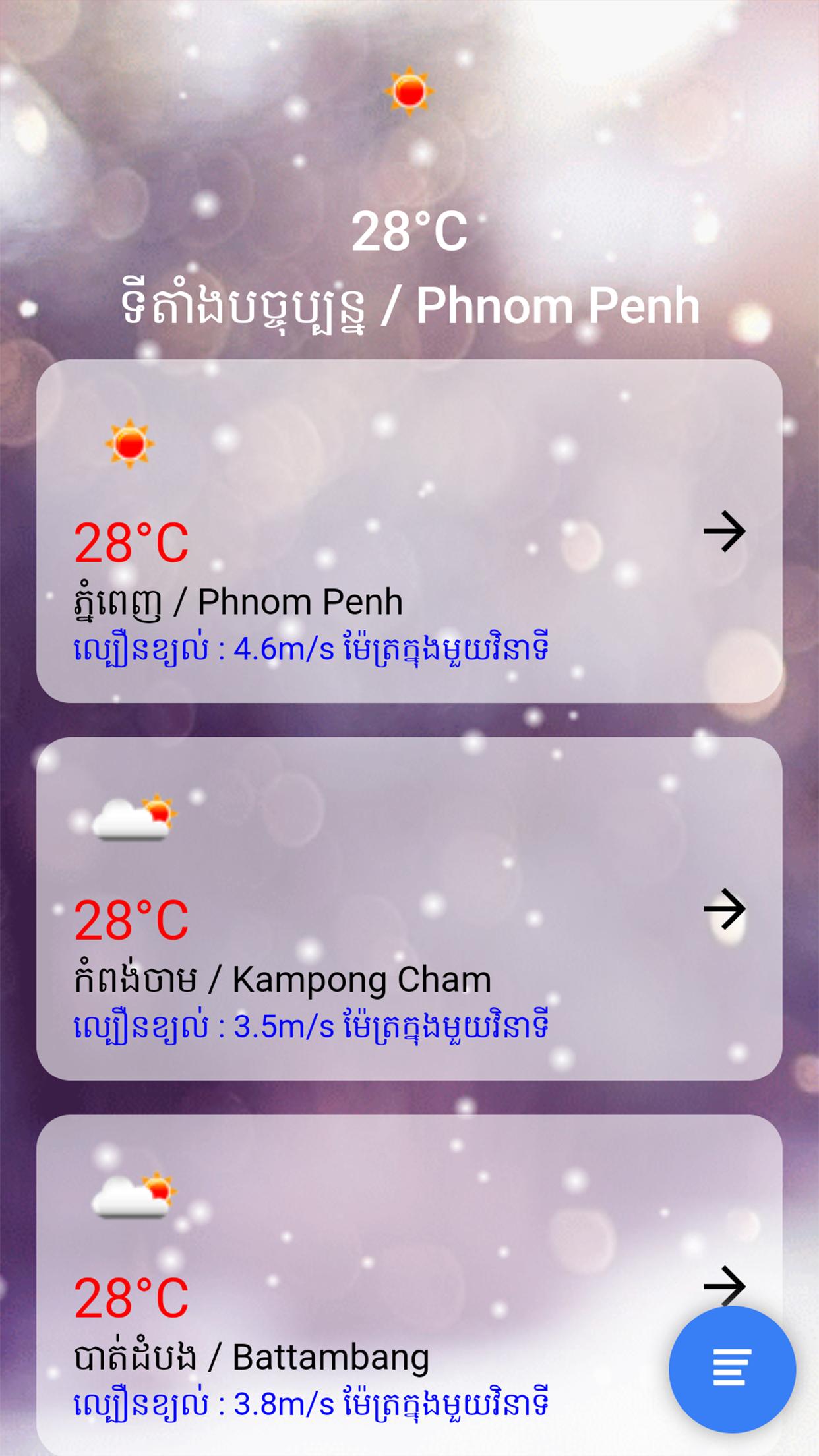Tap the sun weather icon on Phnom Penh card
The height and width of the screenshot is (1456, 819).
coord(129,444)
